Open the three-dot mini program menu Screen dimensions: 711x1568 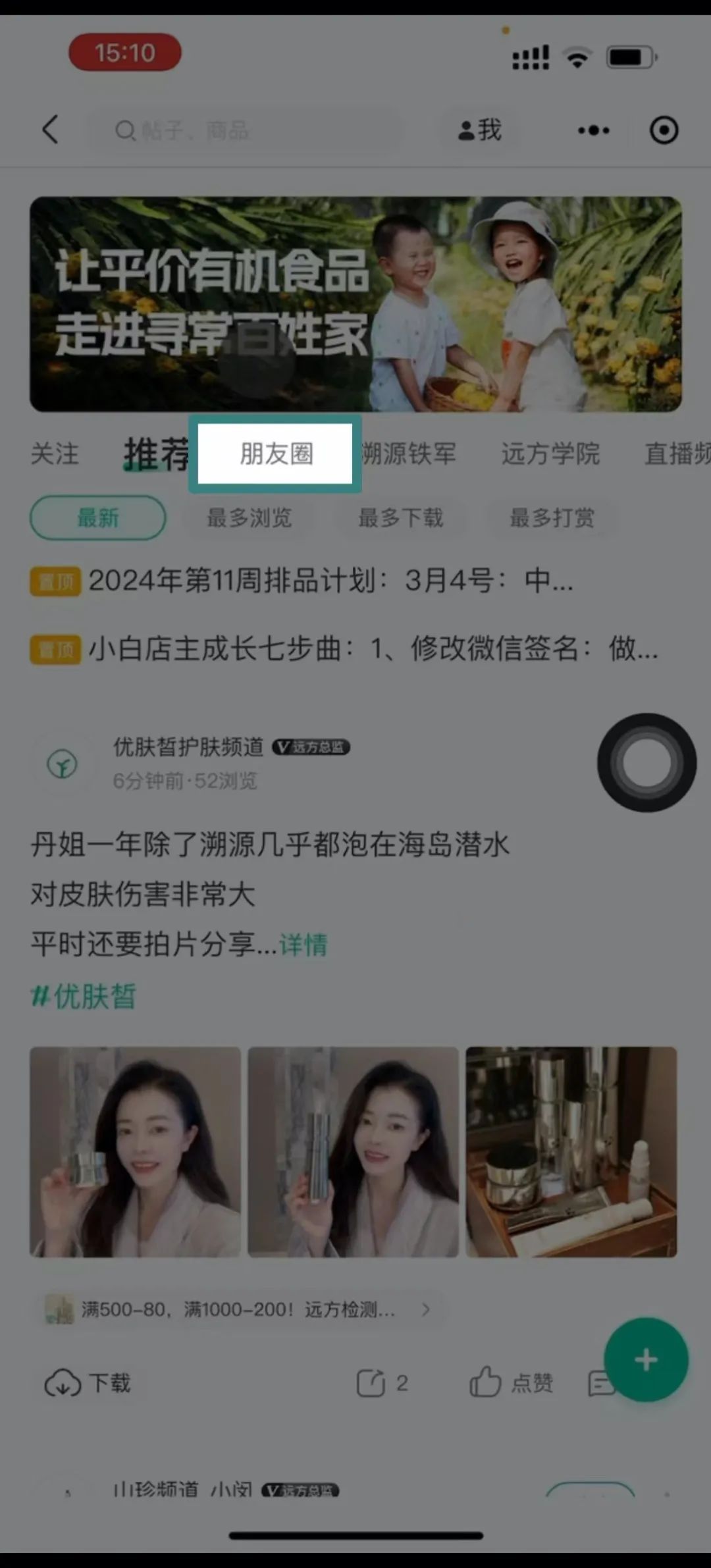(x=593, y=130)
